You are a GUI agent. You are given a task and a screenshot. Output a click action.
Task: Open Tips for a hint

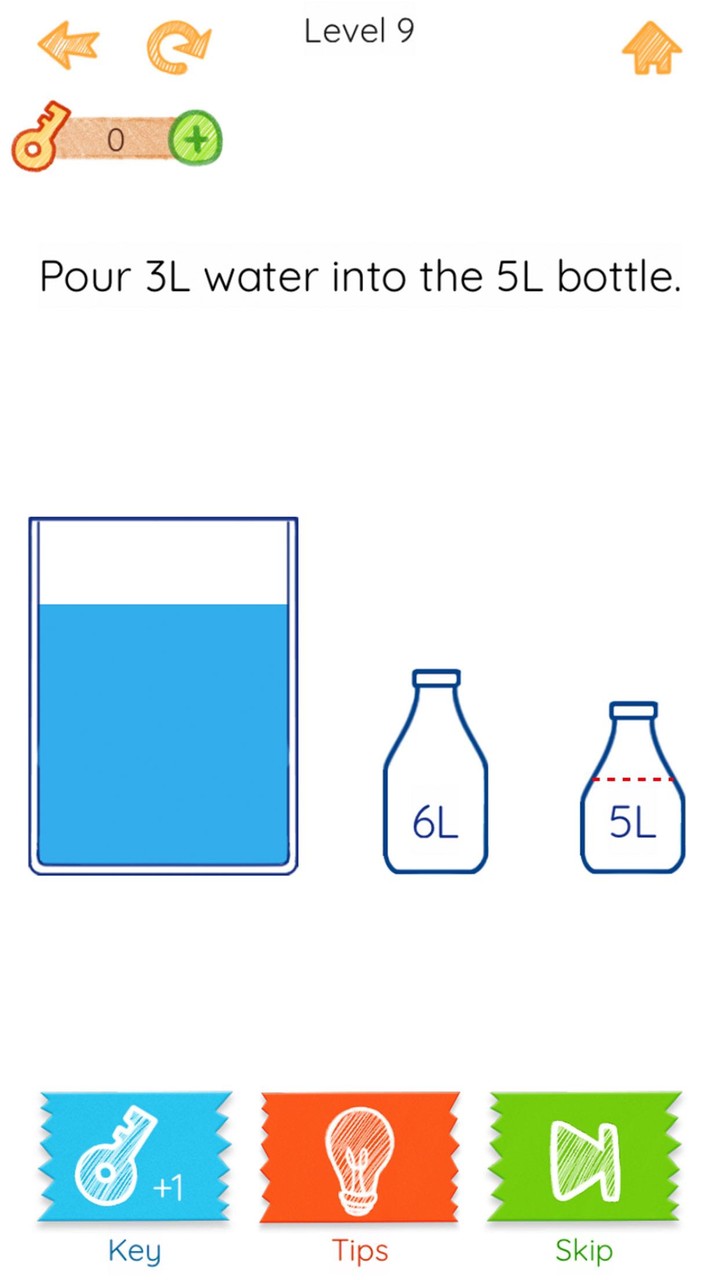point(360,1160)
